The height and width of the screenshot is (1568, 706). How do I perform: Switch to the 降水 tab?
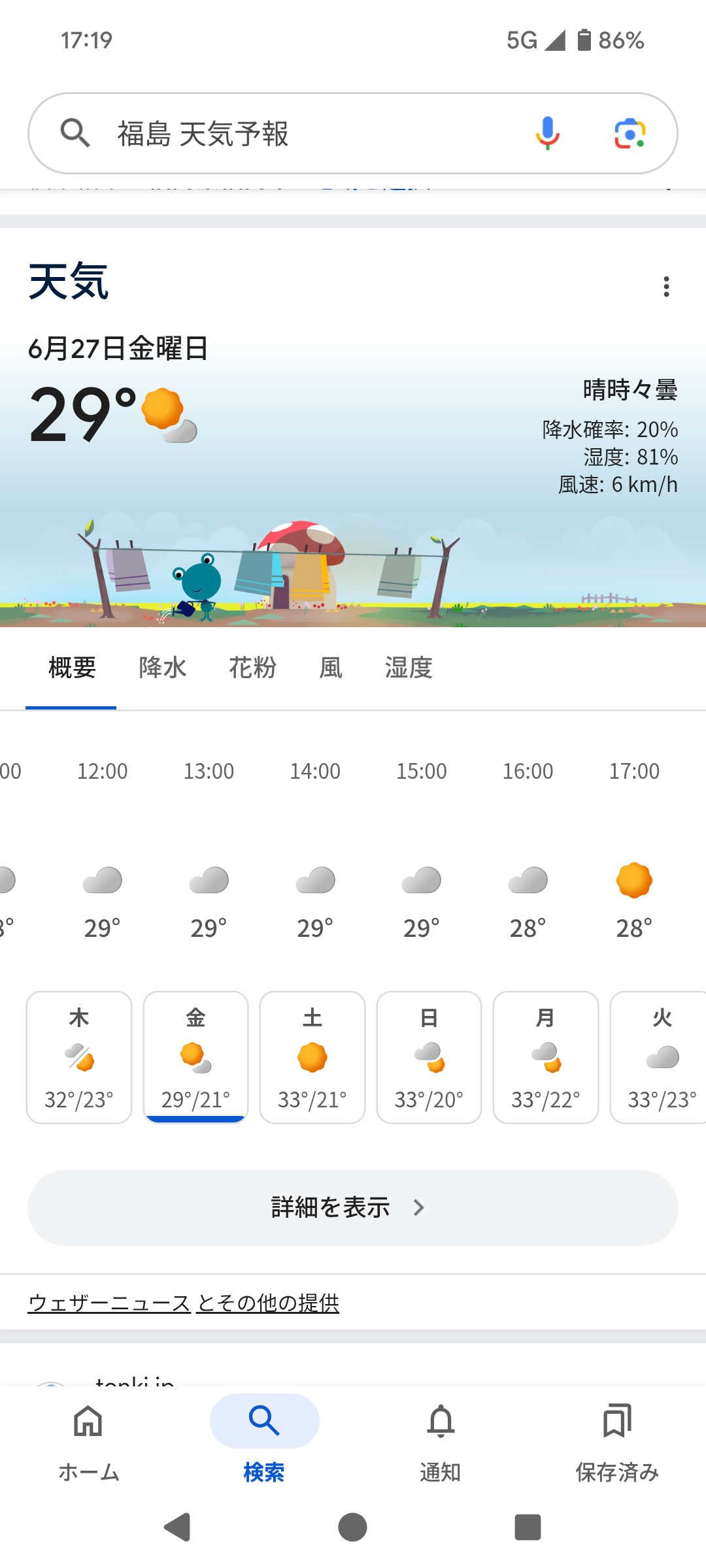coord(162,668)
